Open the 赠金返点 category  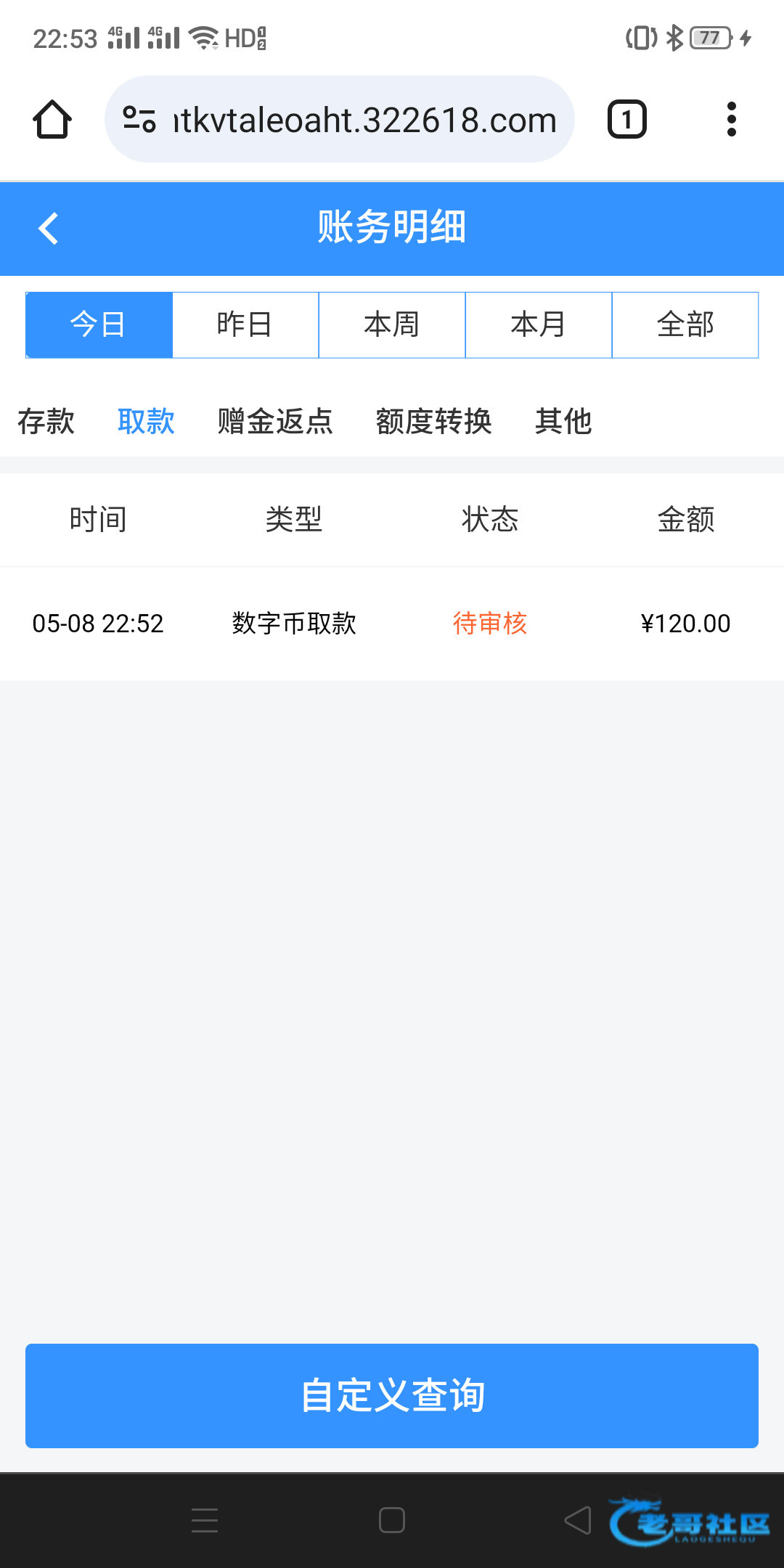[x=275, y=421]
